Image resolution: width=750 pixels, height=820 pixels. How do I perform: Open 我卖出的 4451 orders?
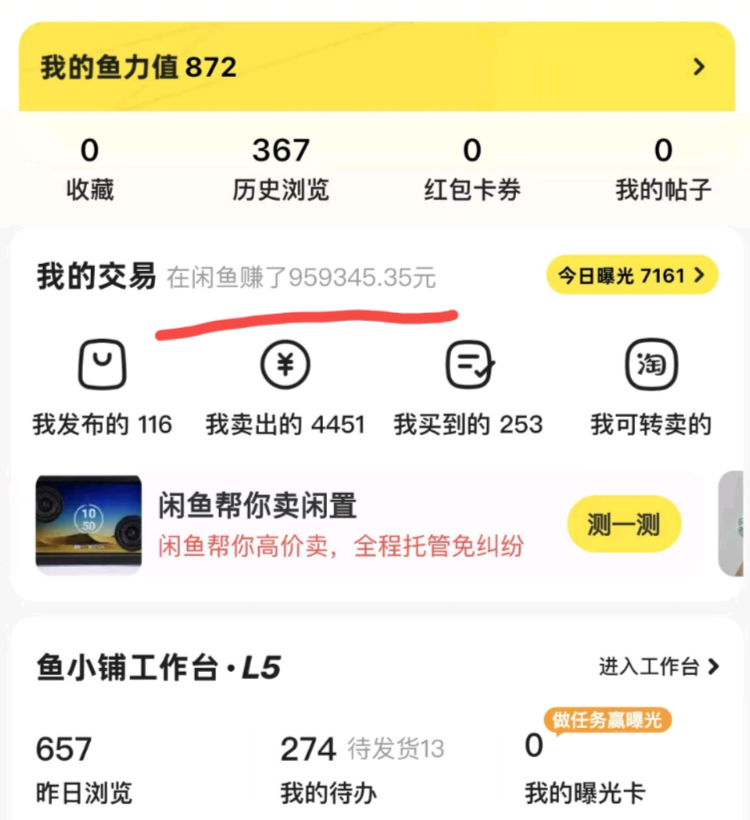(x=285, y=388)
